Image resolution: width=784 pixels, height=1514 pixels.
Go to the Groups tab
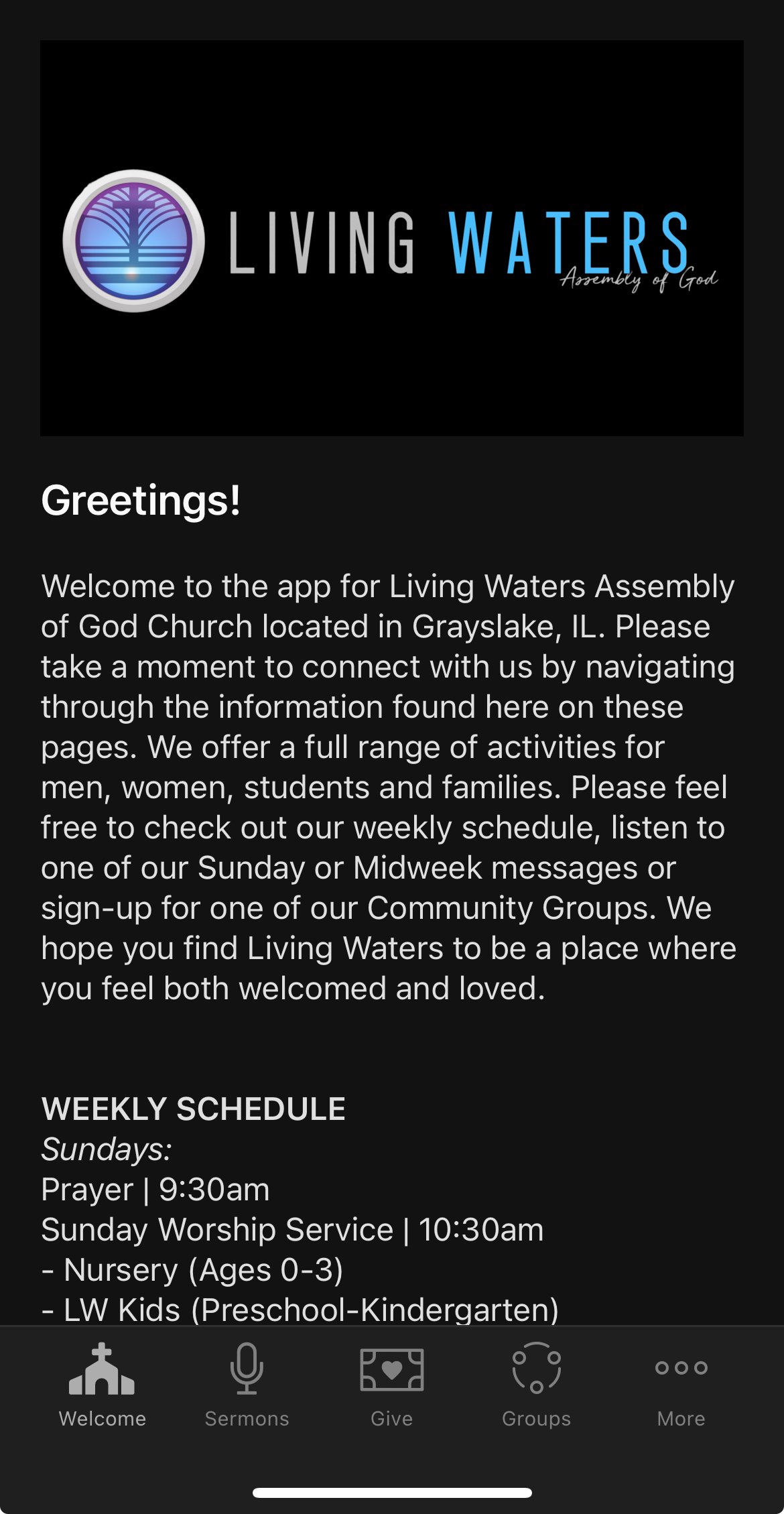(537, 1386)
